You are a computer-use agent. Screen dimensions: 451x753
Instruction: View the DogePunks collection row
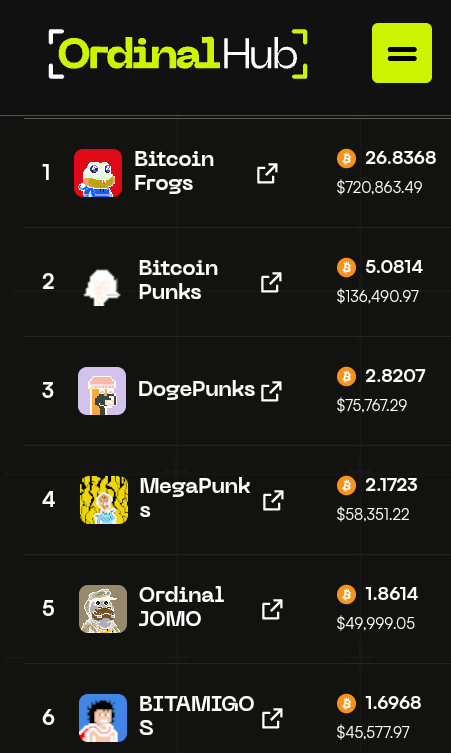[x=237, y=391]
